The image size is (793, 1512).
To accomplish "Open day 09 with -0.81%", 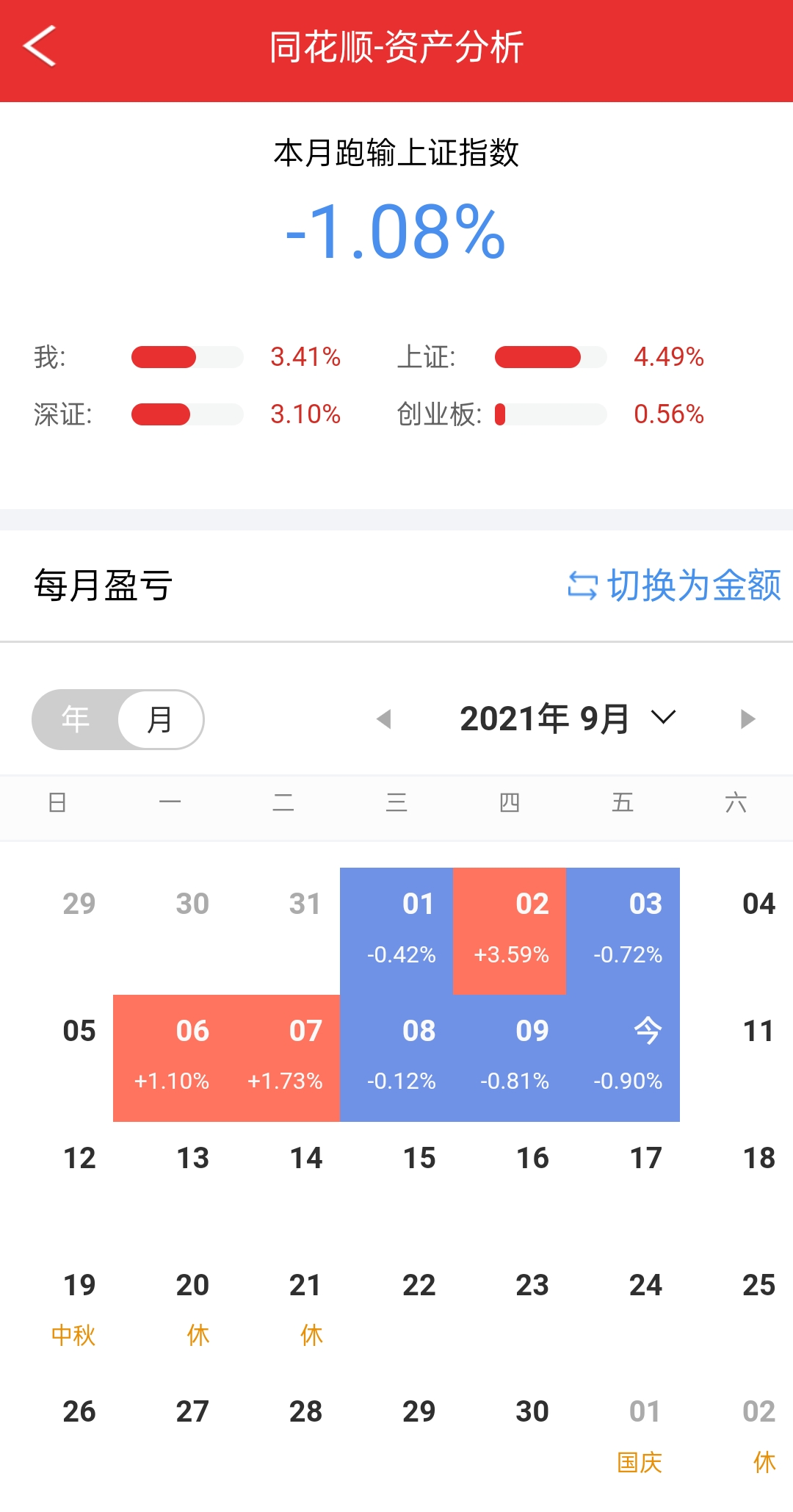I will point(510,1058).
